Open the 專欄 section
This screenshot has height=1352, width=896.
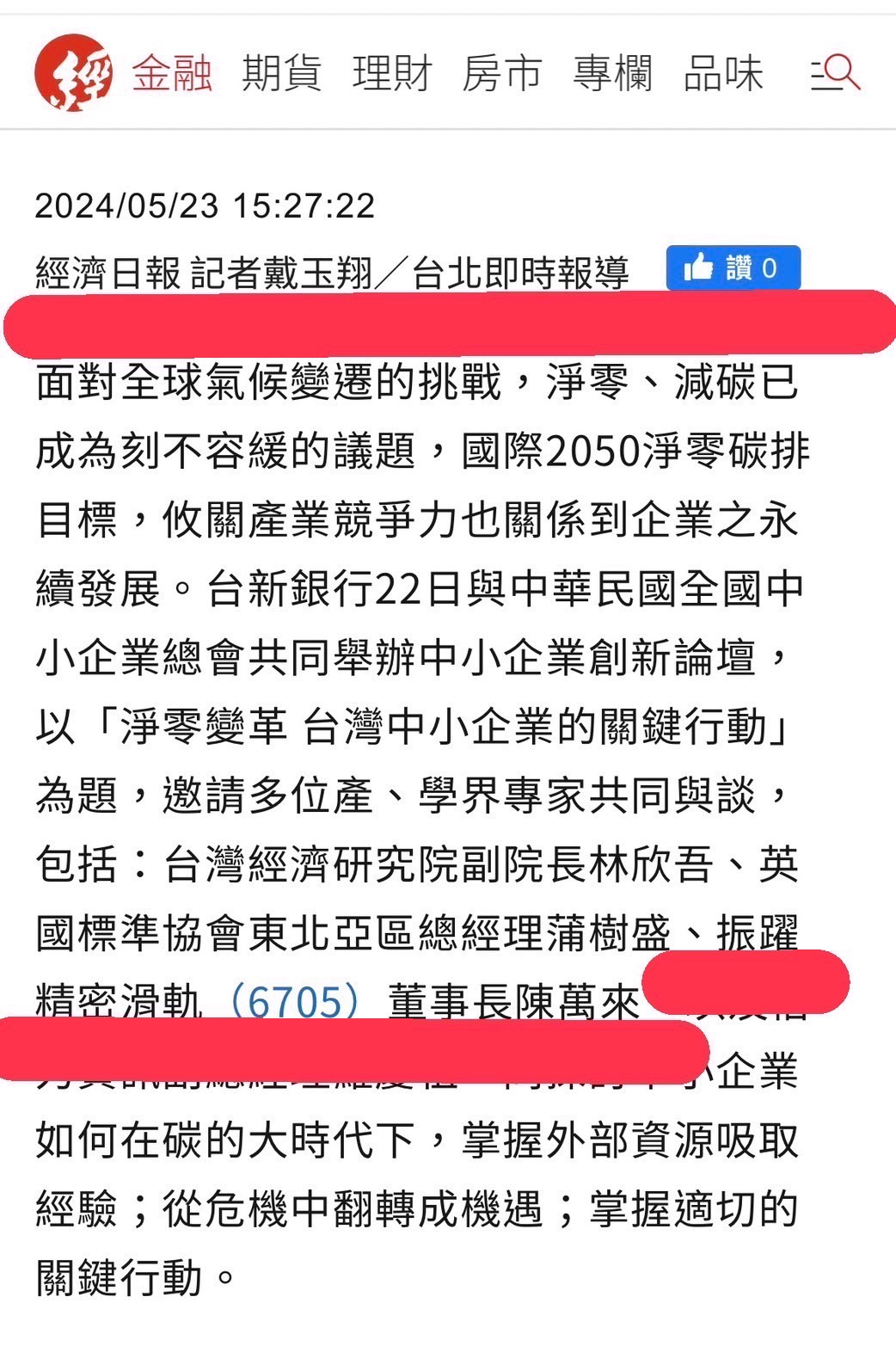(x=613, y=73)
